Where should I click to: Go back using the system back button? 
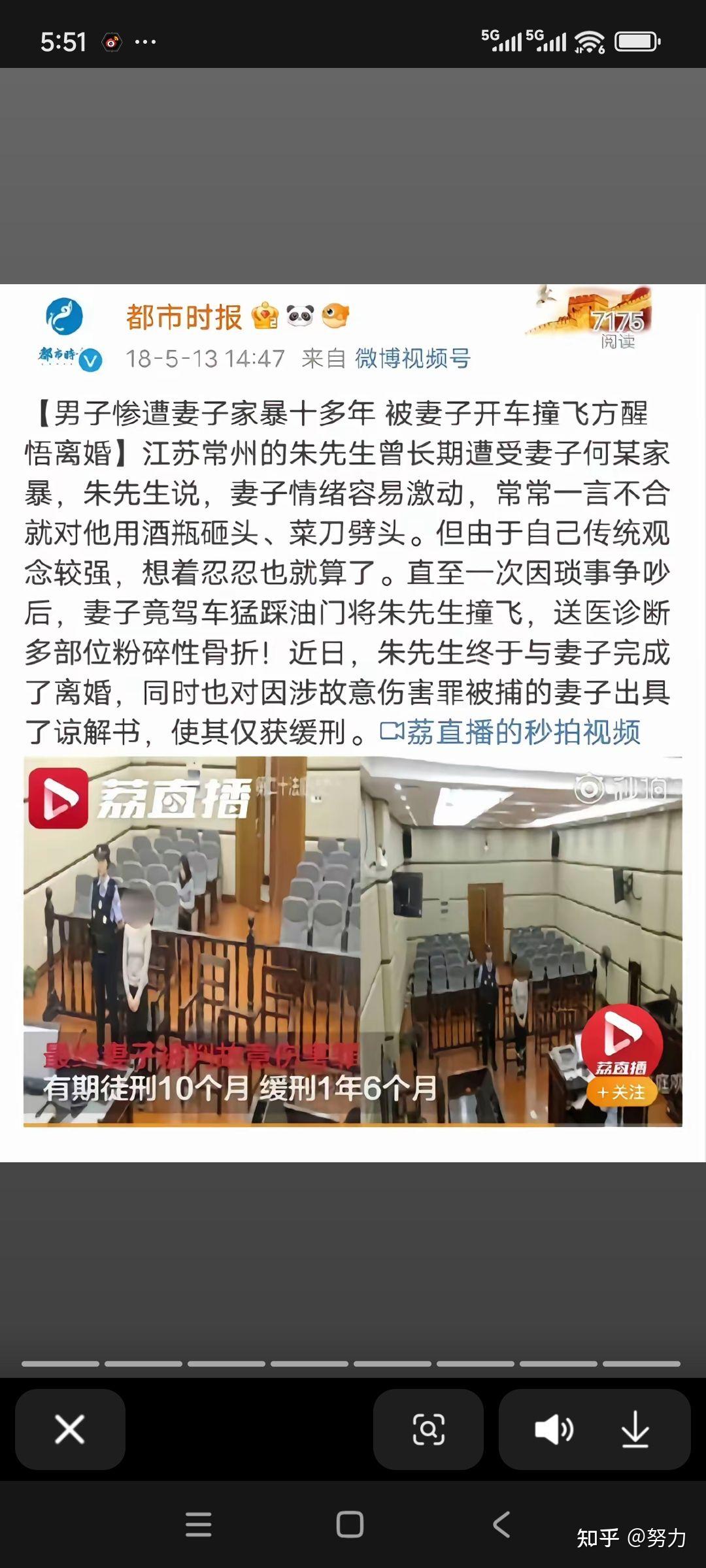[501, 1524]
